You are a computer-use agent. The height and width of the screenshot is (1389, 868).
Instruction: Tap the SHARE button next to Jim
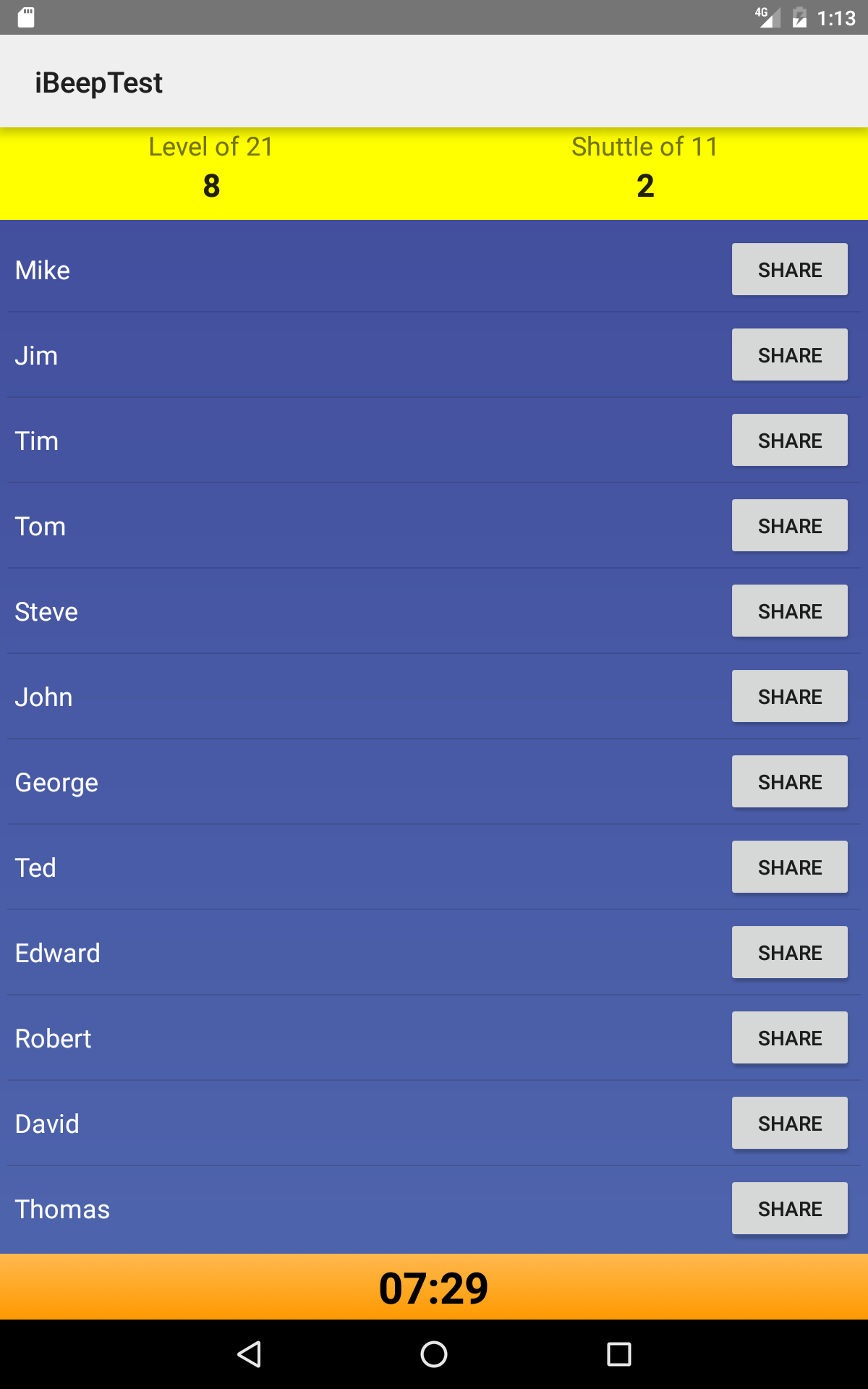(789, 354)
